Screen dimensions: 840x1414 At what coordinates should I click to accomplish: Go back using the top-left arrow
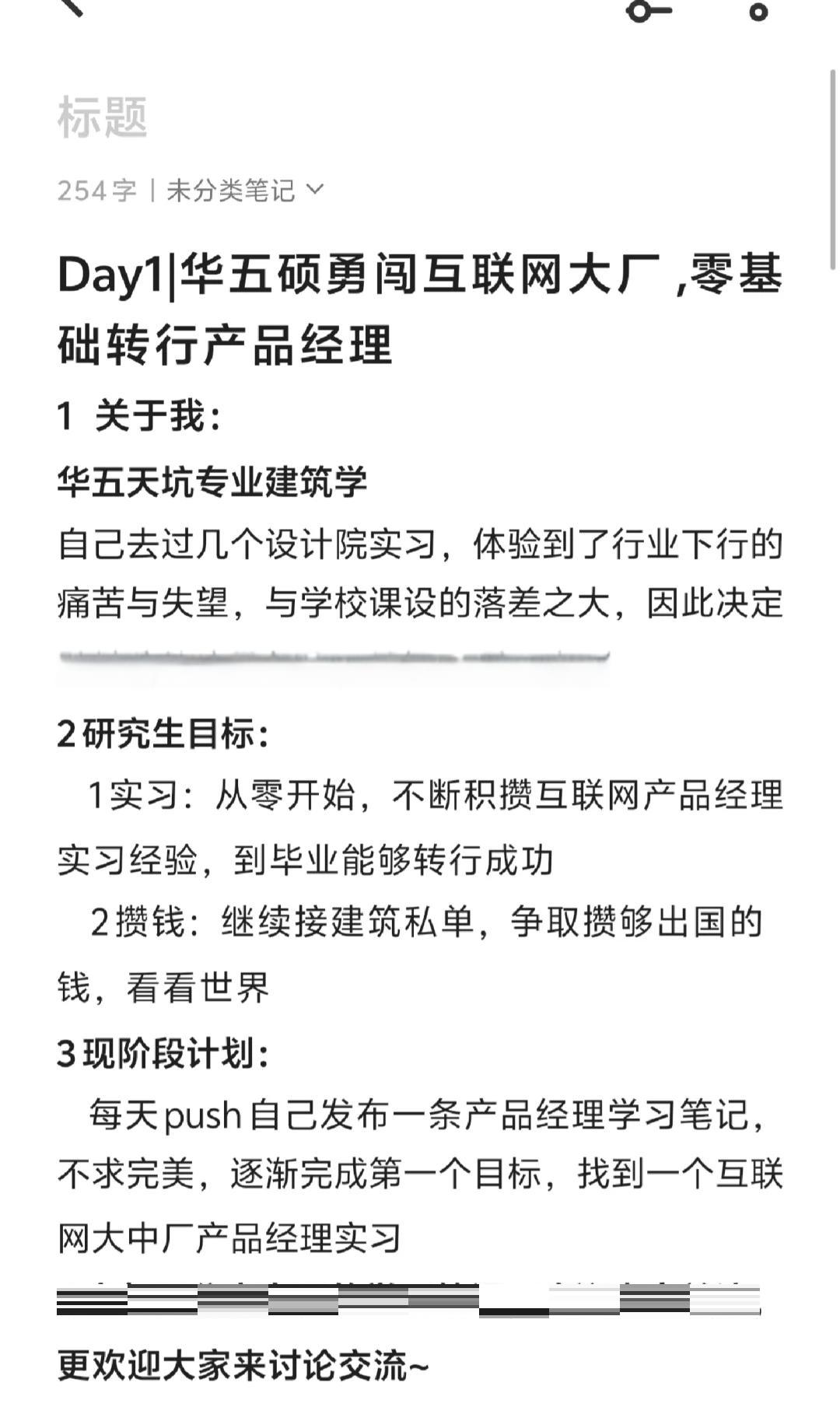coord(72,6)
